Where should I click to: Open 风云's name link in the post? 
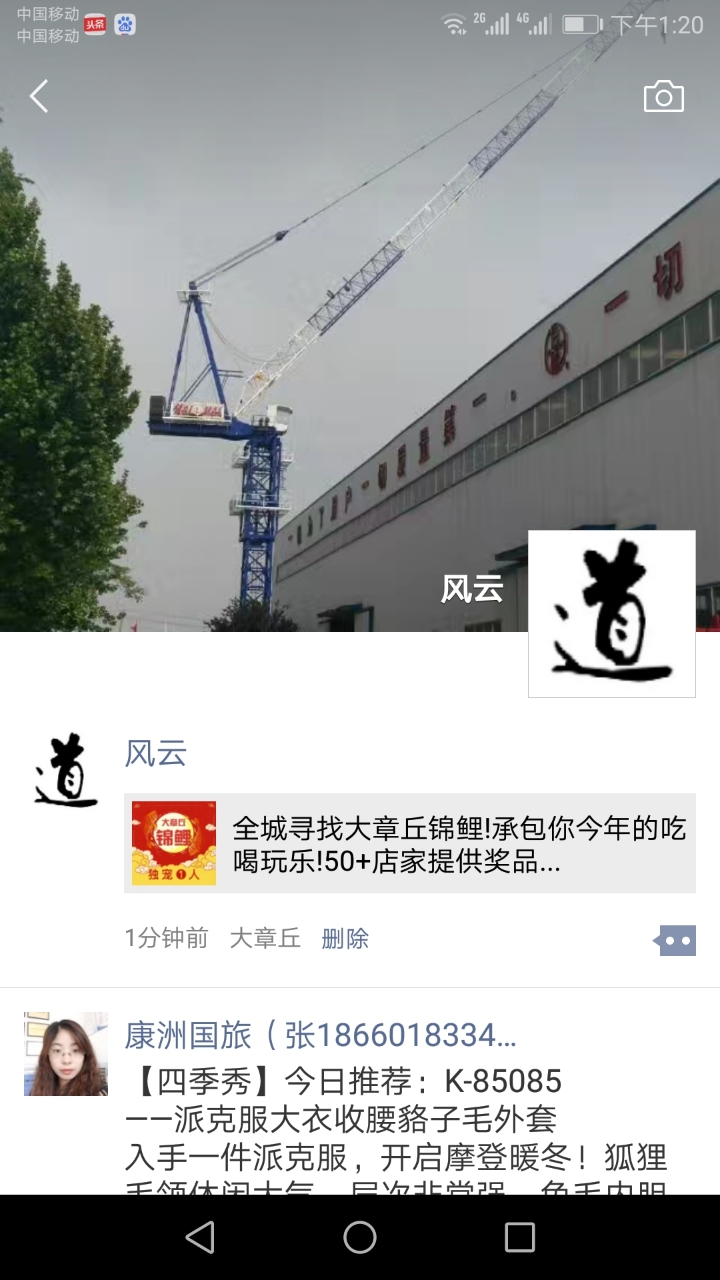click(156, 753)
